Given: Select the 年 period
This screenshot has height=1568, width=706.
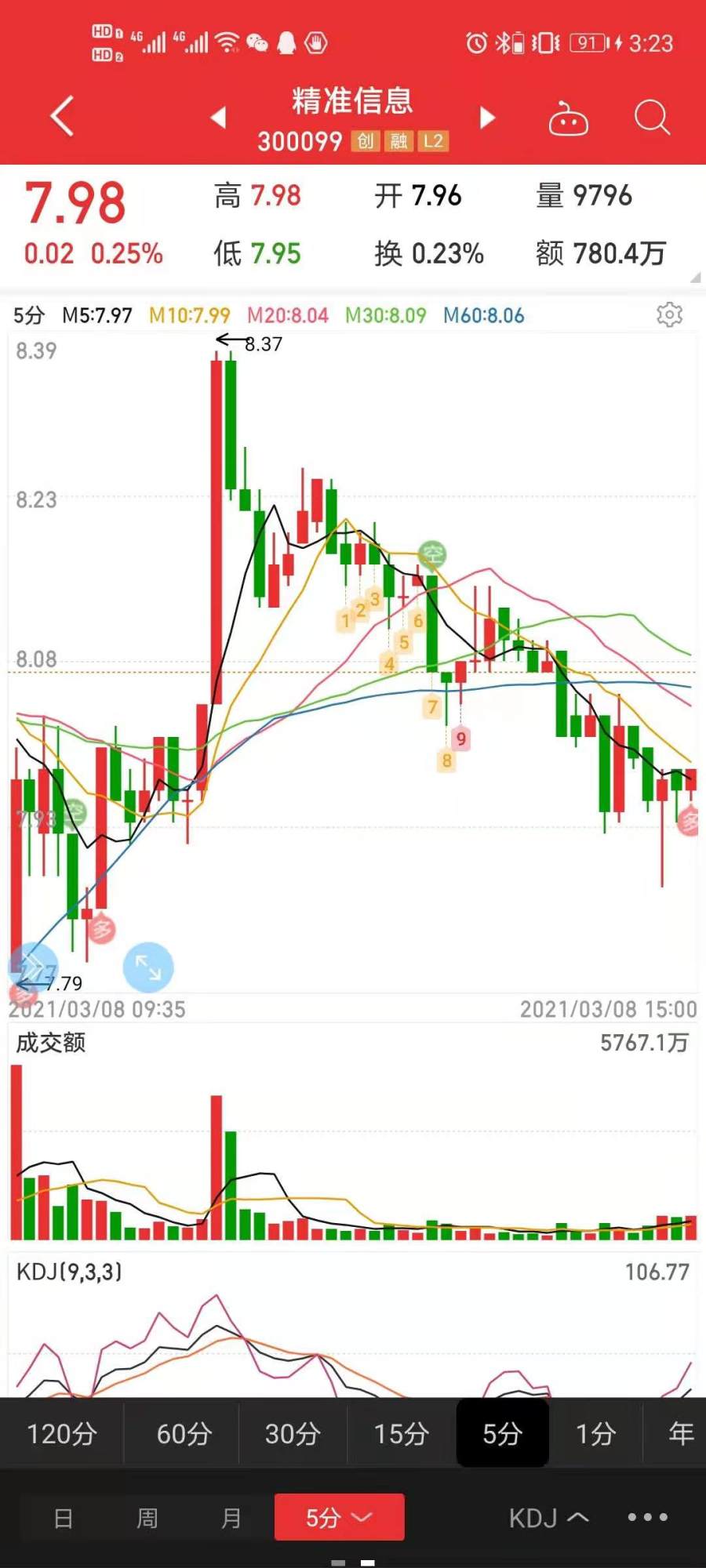Looking at the screenshot, I should 681,1434.
